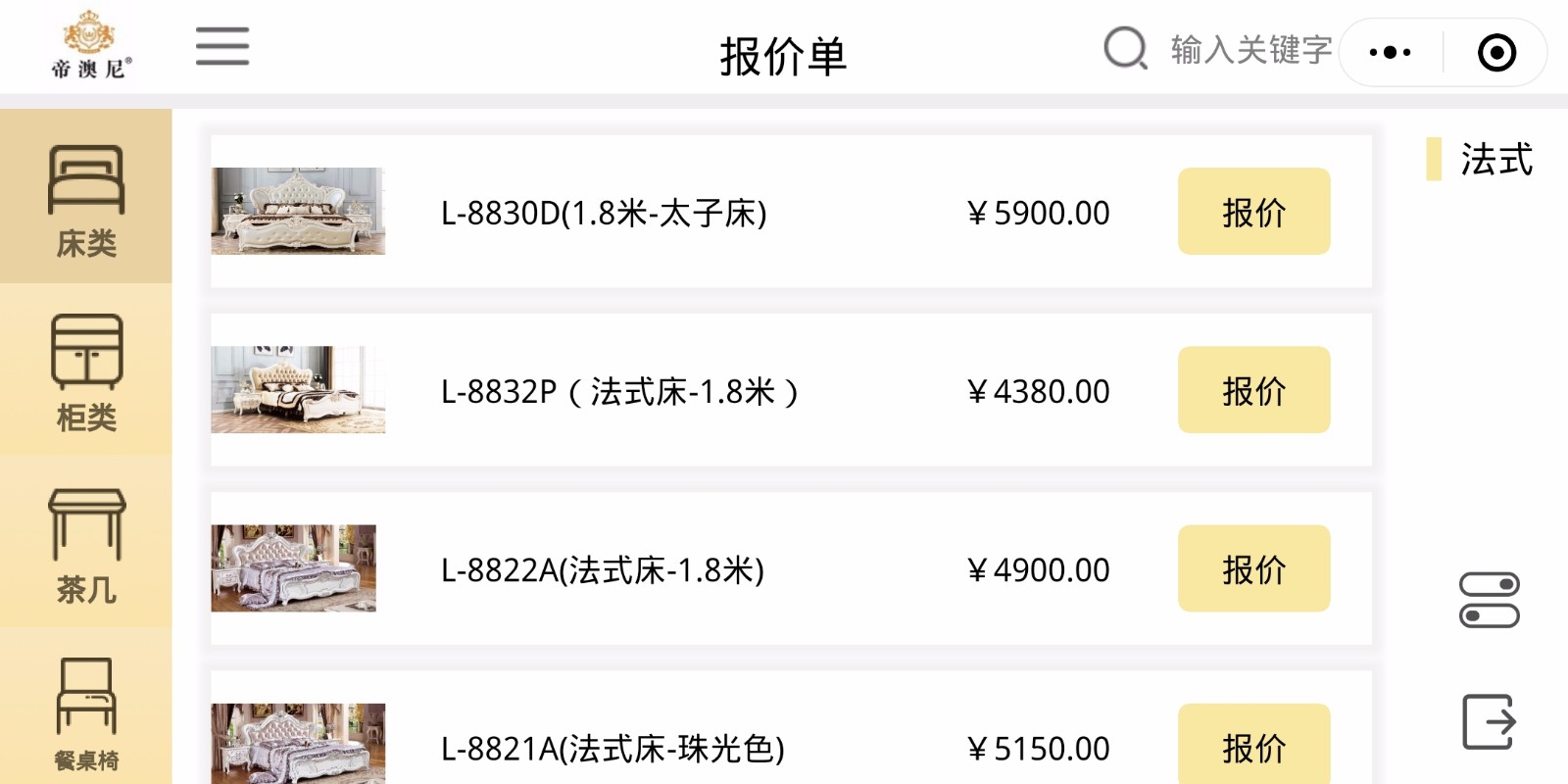View the L-8830D bed photo
The image size is (1568, 784).
coord(298,211)
